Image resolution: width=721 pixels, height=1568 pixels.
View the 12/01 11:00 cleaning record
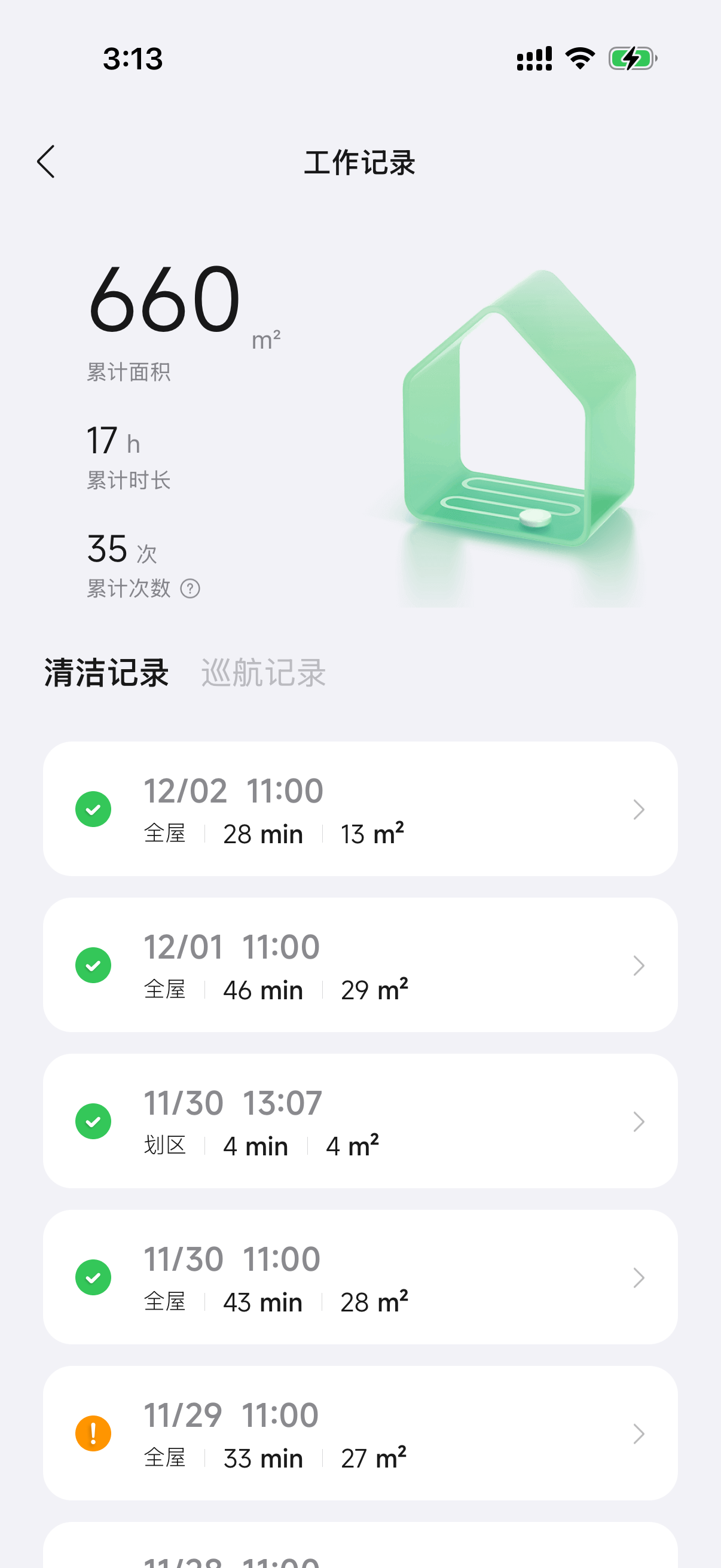point(360,965)
